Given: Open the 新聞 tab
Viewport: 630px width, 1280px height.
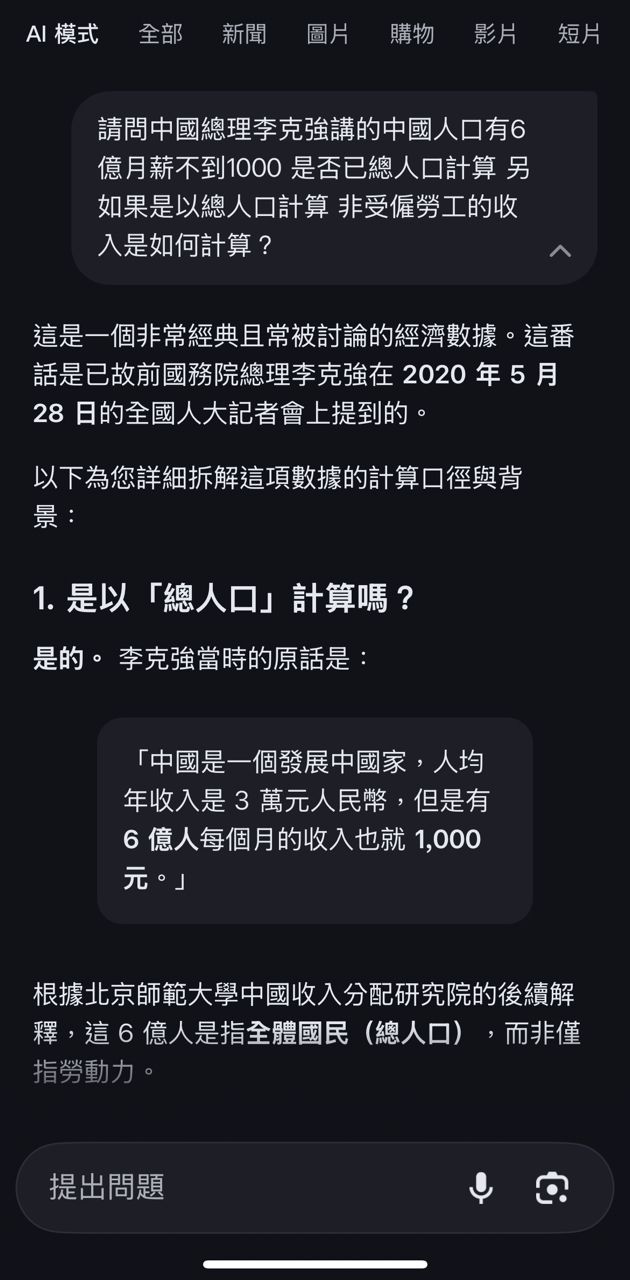Looking at the screenshot, I should coord(244,34).
